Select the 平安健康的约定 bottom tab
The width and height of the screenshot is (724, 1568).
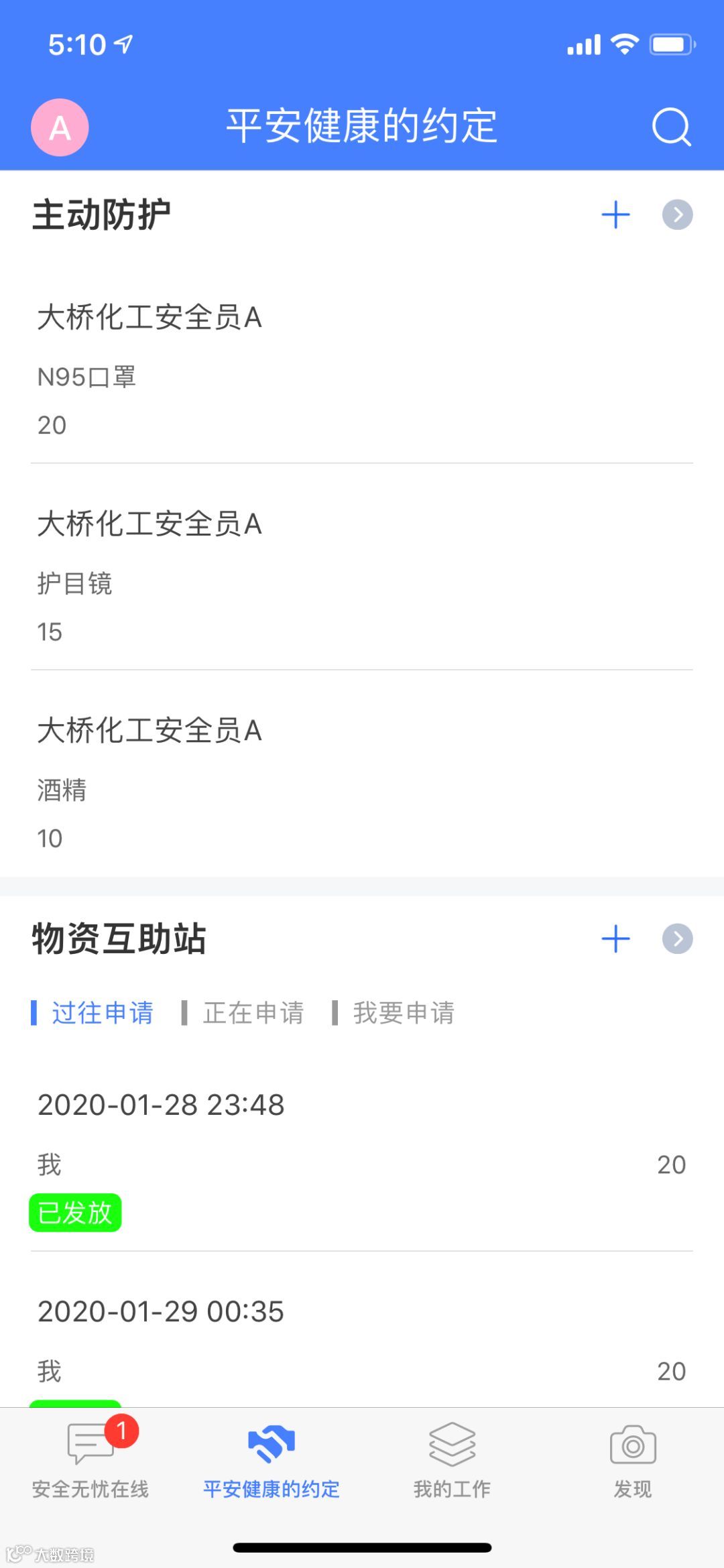[x=271, y=1461]
